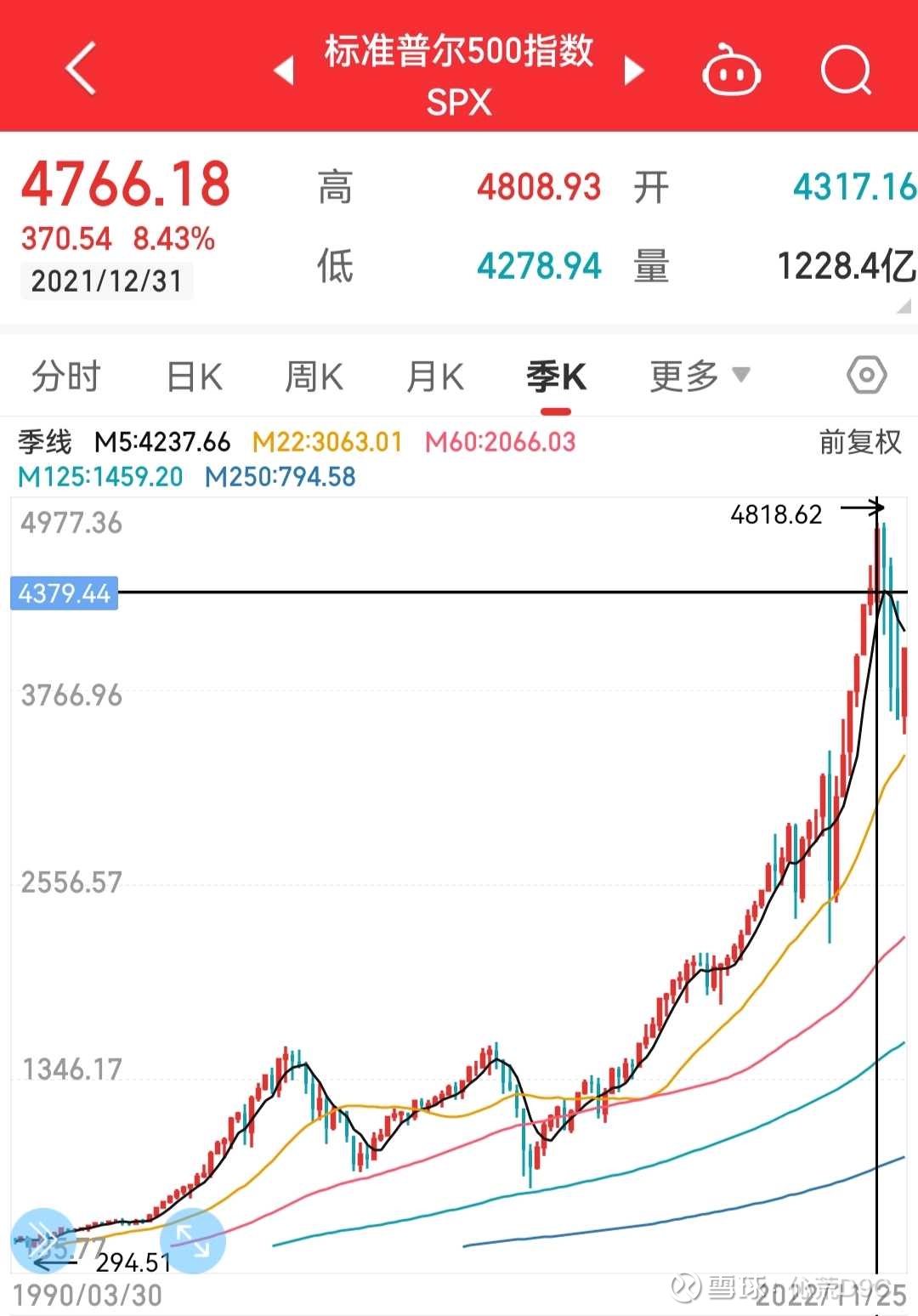918x1316 pixels.
Task: Open search via the magnifier icon
Action: 844,70
